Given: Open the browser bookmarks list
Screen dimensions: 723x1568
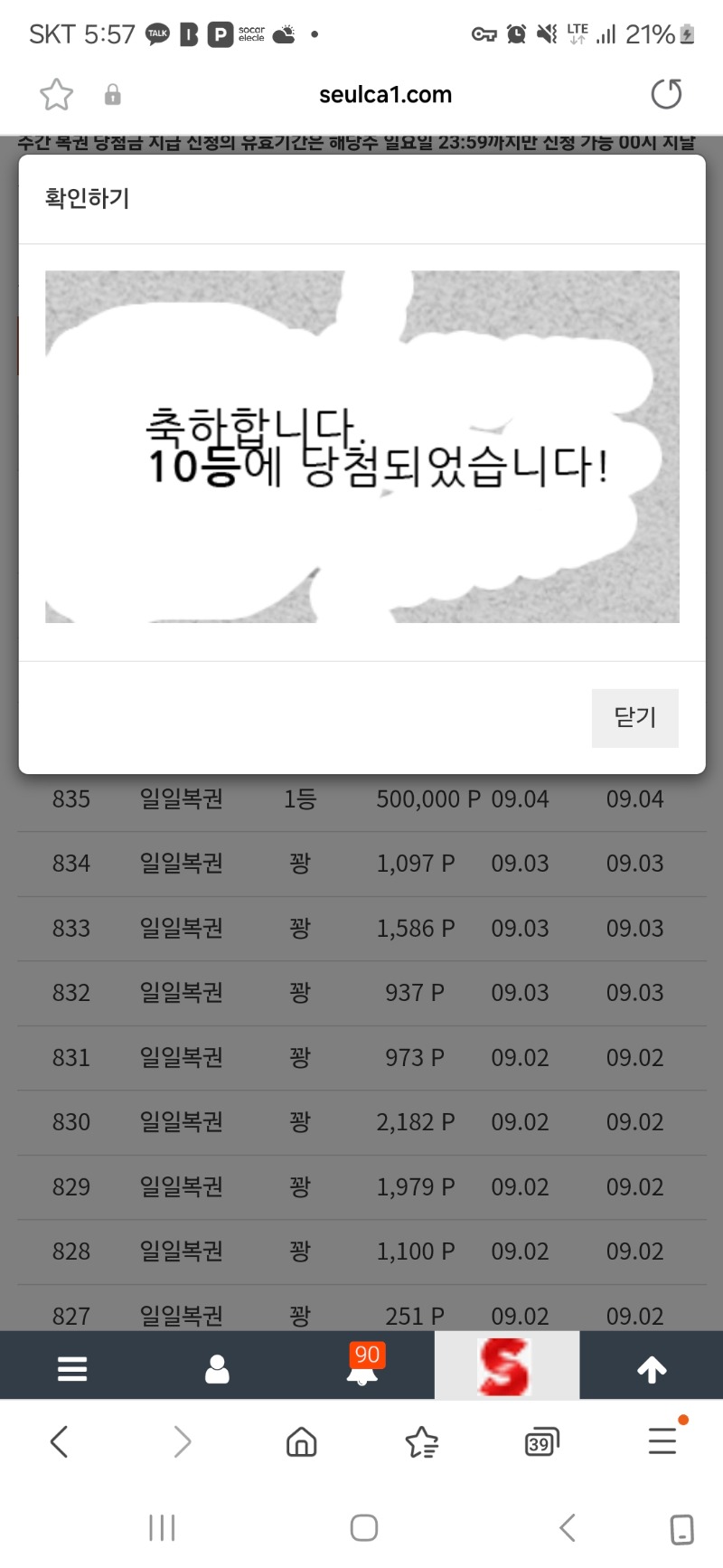Looking at the screenshot, I should click(x=421, y=1441).
